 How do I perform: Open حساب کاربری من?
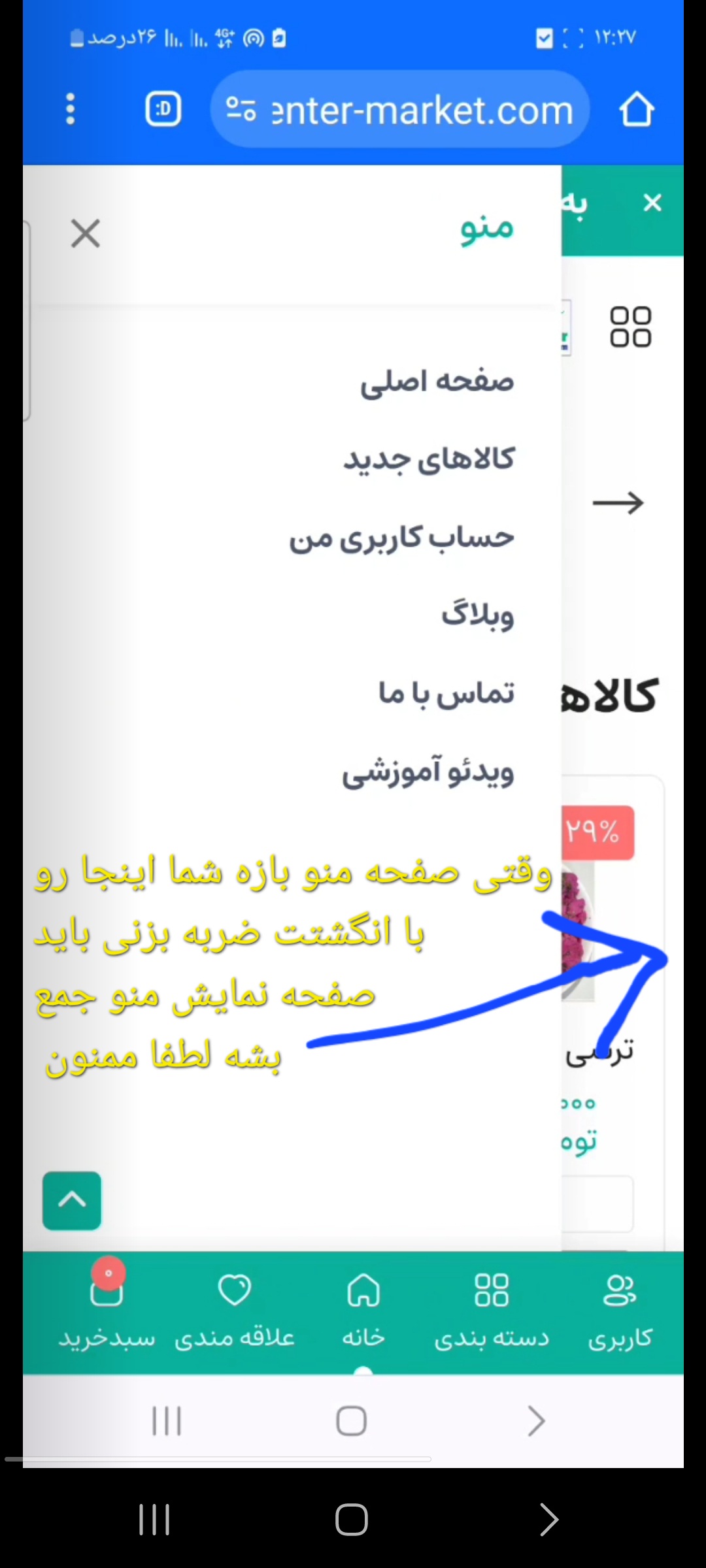(x=401, y=538)
